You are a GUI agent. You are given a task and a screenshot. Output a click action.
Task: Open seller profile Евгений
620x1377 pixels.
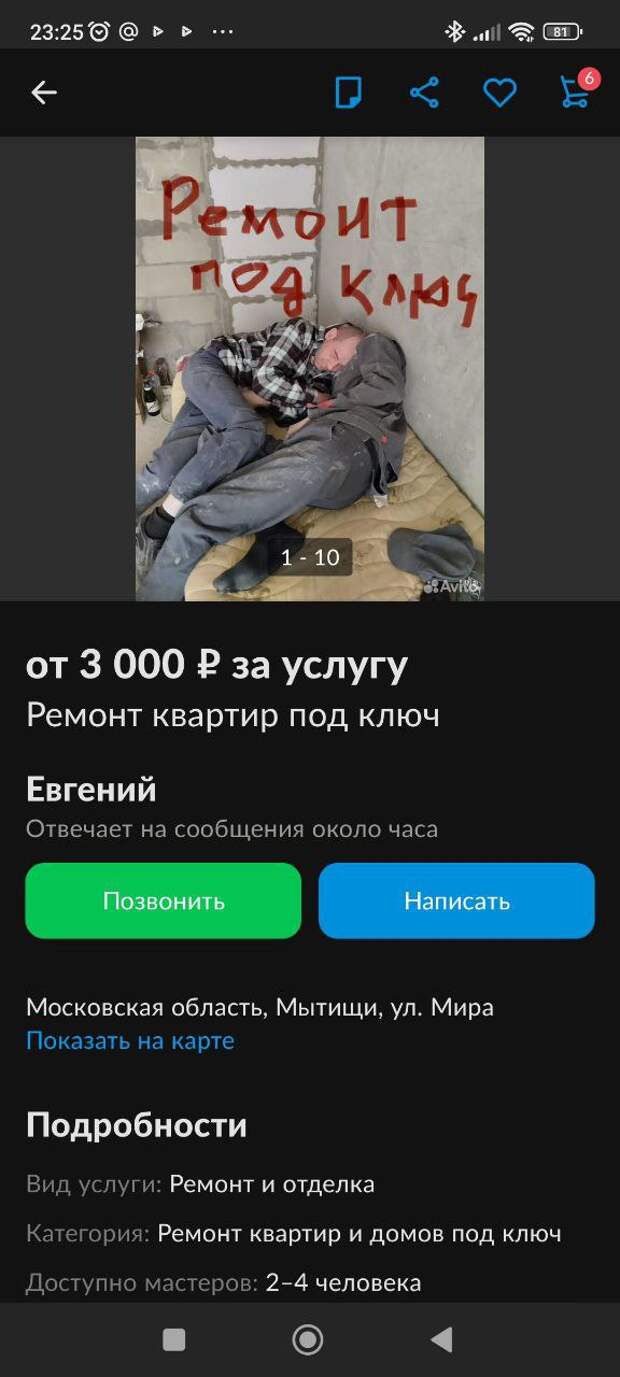pos(91,789)
